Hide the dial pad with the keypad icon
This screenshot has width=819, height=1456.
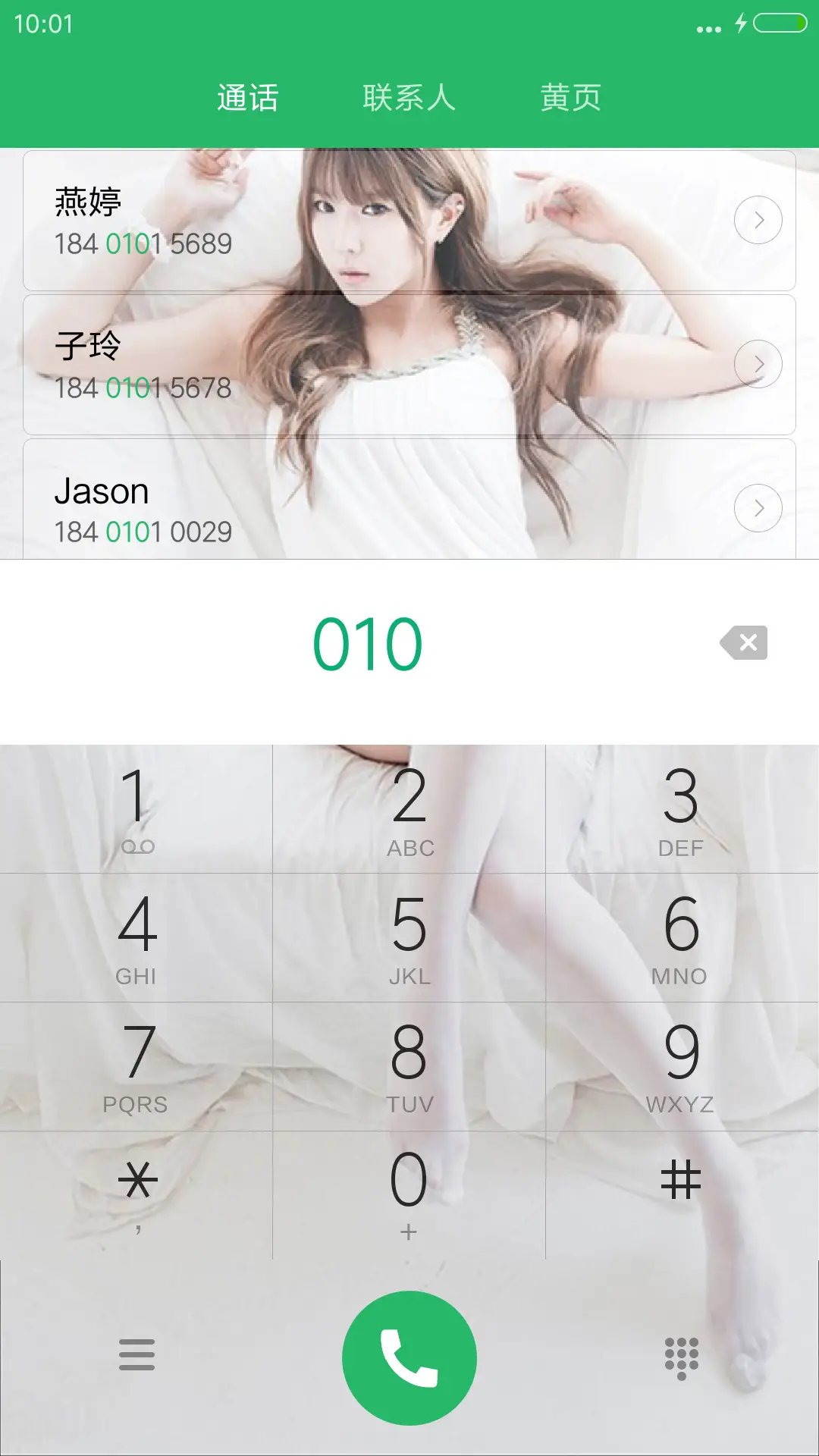(x=681, y=1356)
